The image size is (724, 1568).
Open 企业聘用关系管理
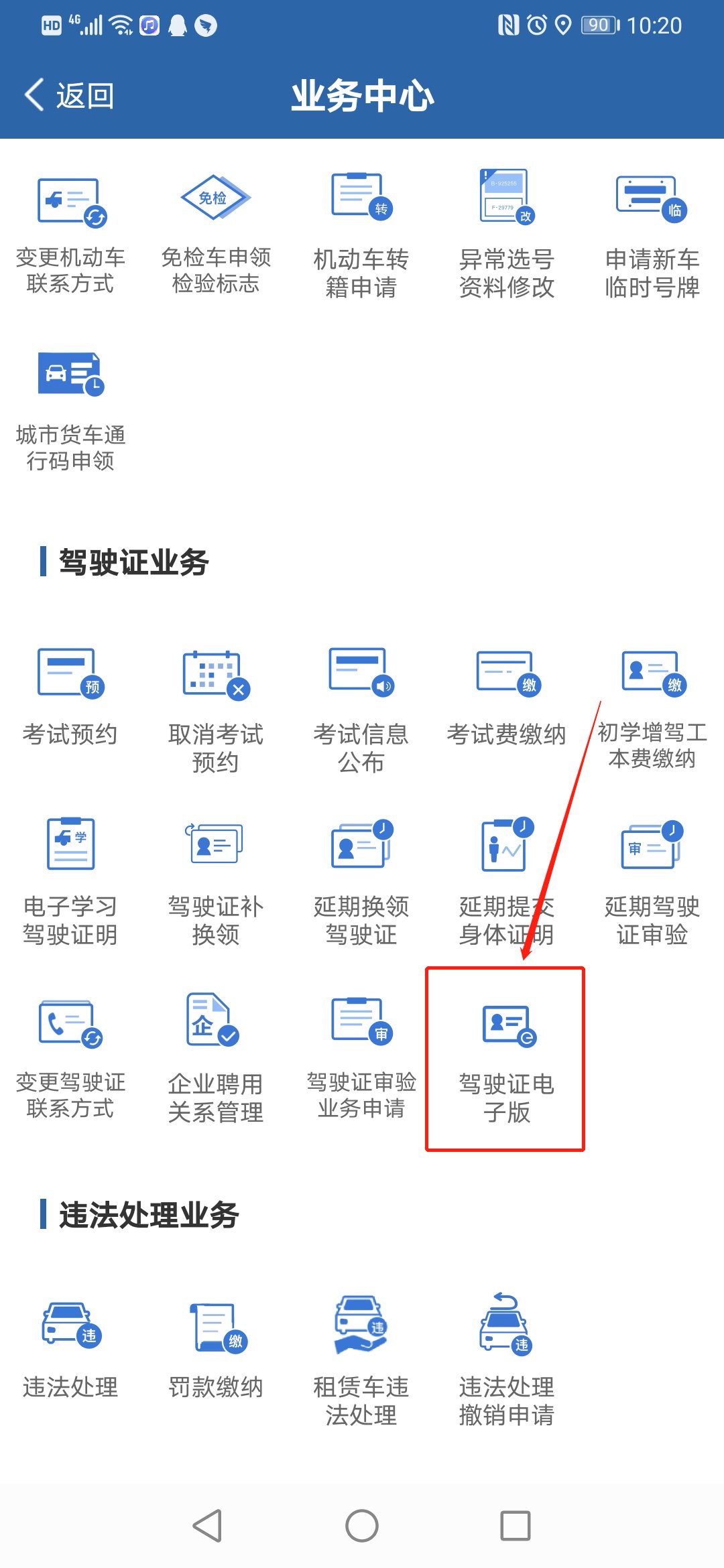(216, 1059)
